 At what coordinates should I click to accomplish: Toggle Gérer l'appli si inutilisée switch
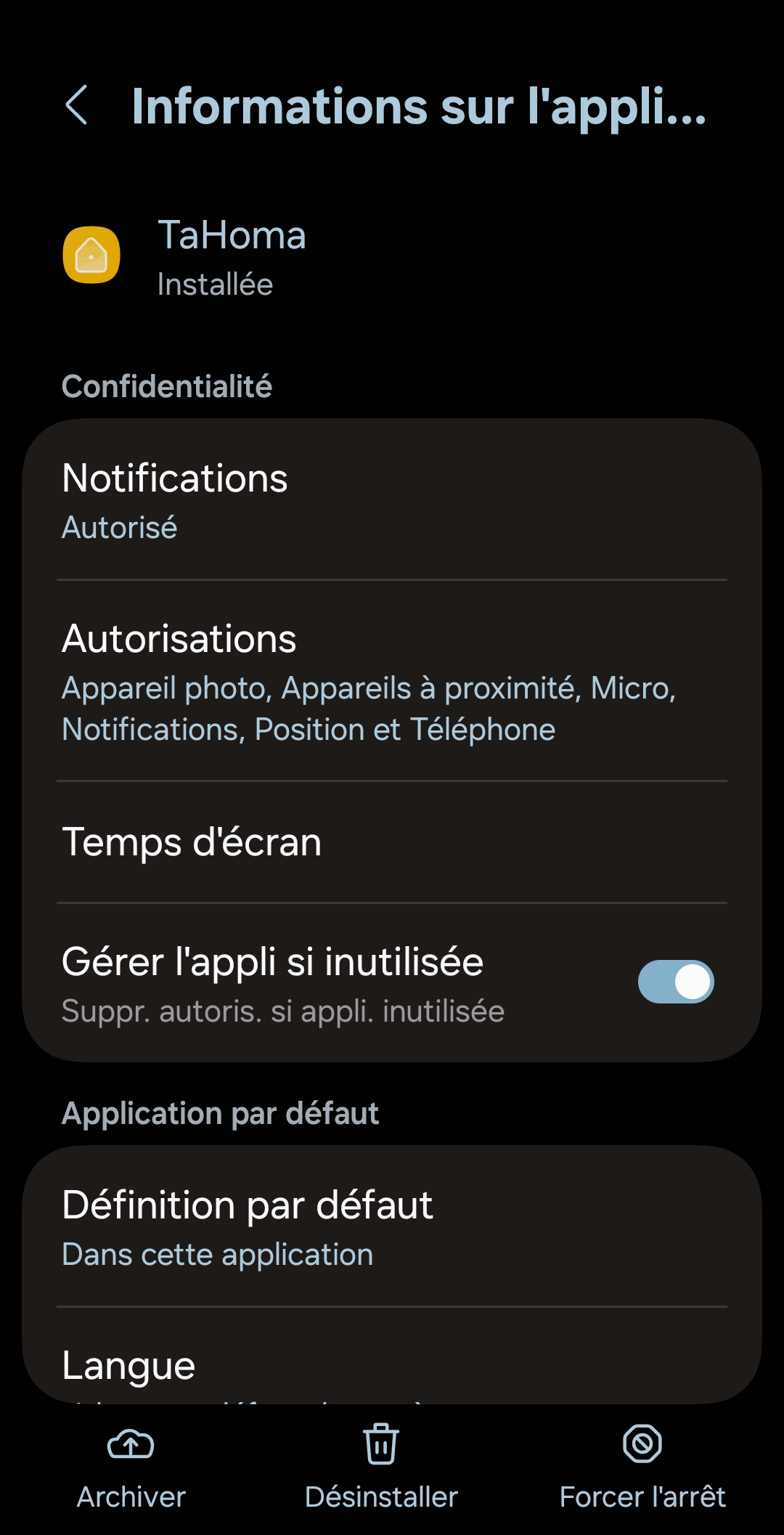point(675,982)
